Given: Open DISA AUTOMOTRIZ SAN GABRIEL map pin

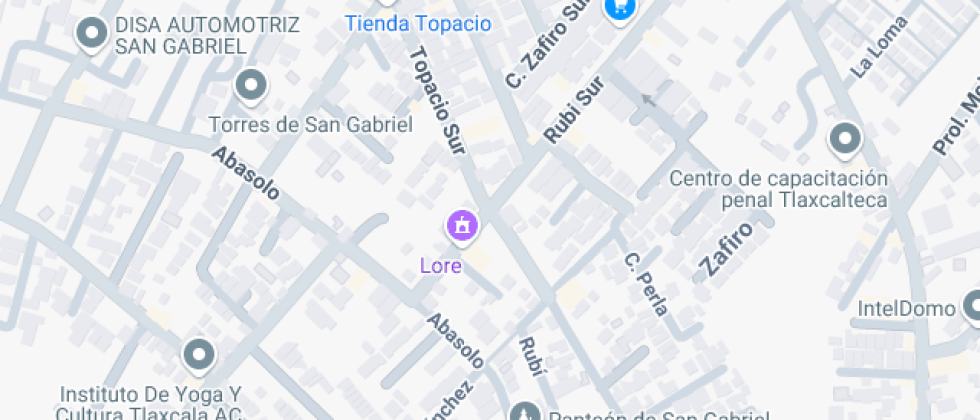Looking at the screenshot, I should pos(93,34).
